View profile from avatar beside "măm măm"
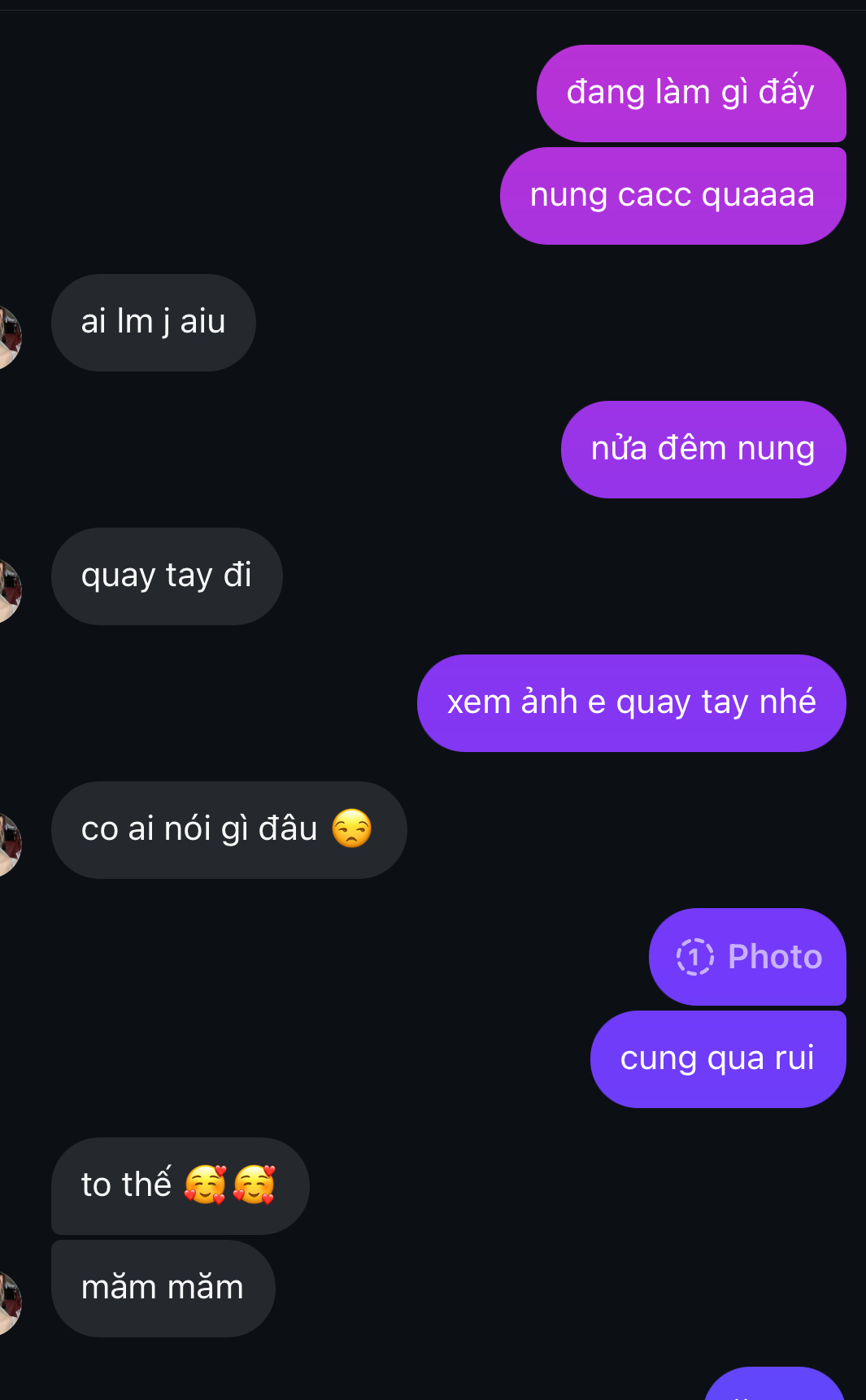This screenshot has width=866, height=1400. [x=8, y=1302]
